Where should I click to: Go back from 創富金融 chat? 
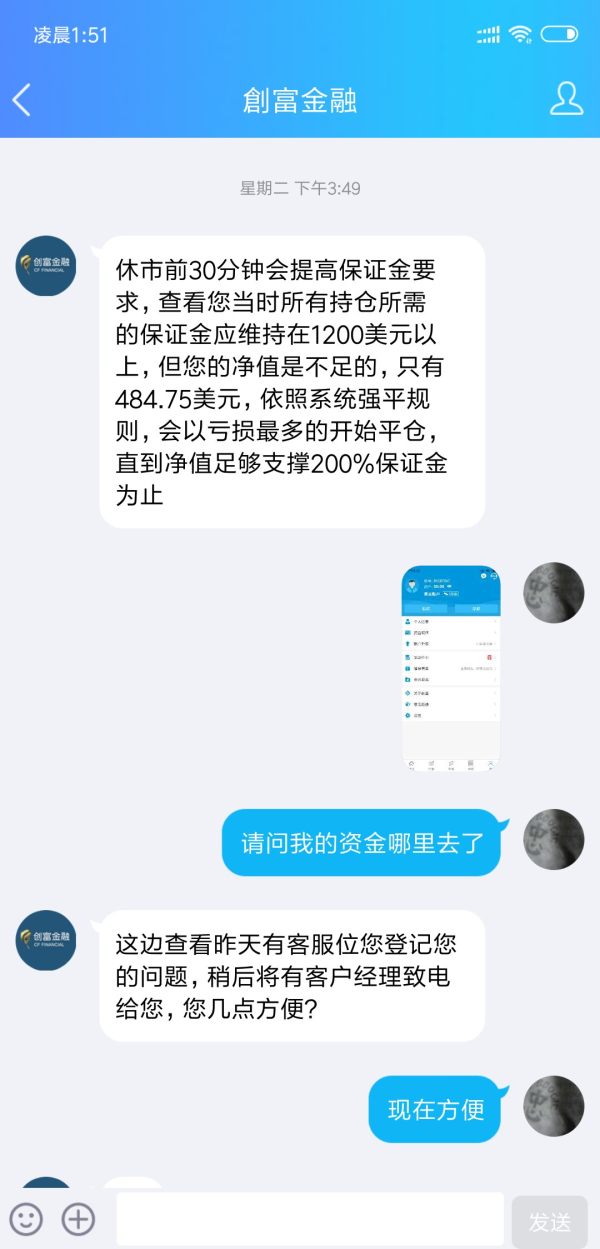[22, 100]
